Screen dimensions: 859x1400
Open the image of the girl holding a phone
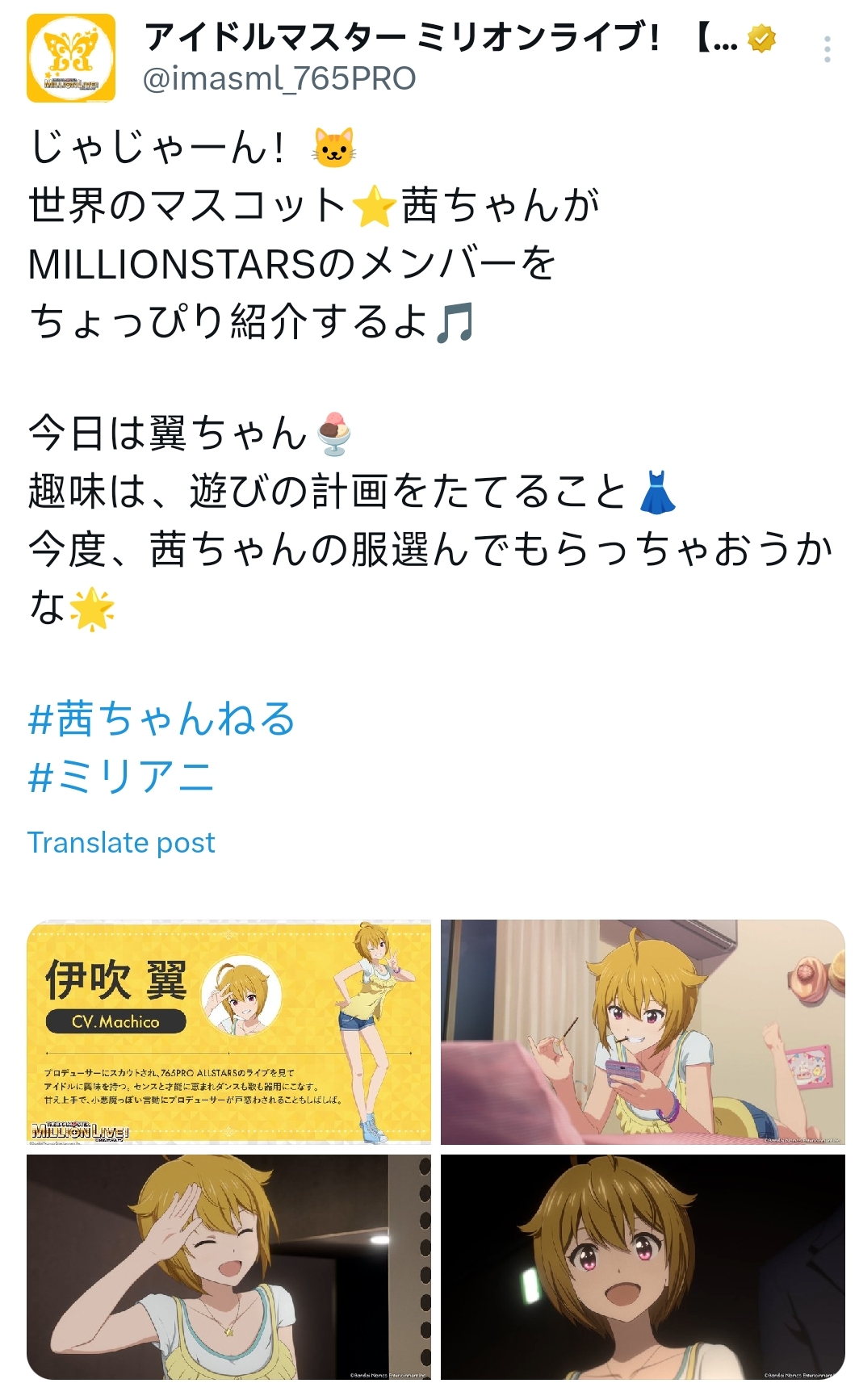(x=642, y=1032)
